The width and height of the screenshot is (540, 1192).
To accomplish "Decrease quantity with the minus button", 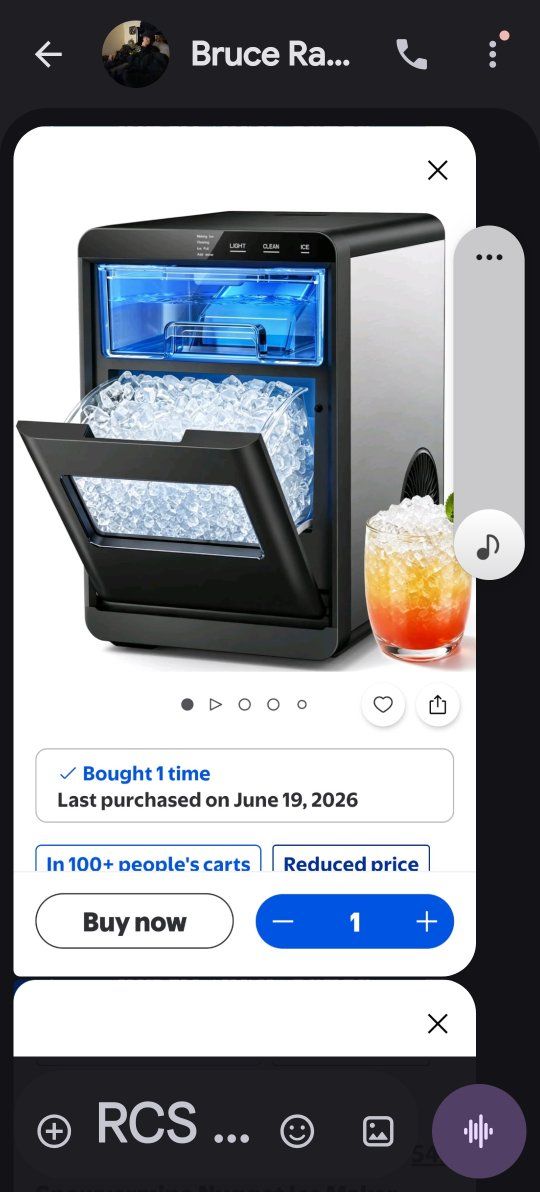I will (x=283, y=921).
